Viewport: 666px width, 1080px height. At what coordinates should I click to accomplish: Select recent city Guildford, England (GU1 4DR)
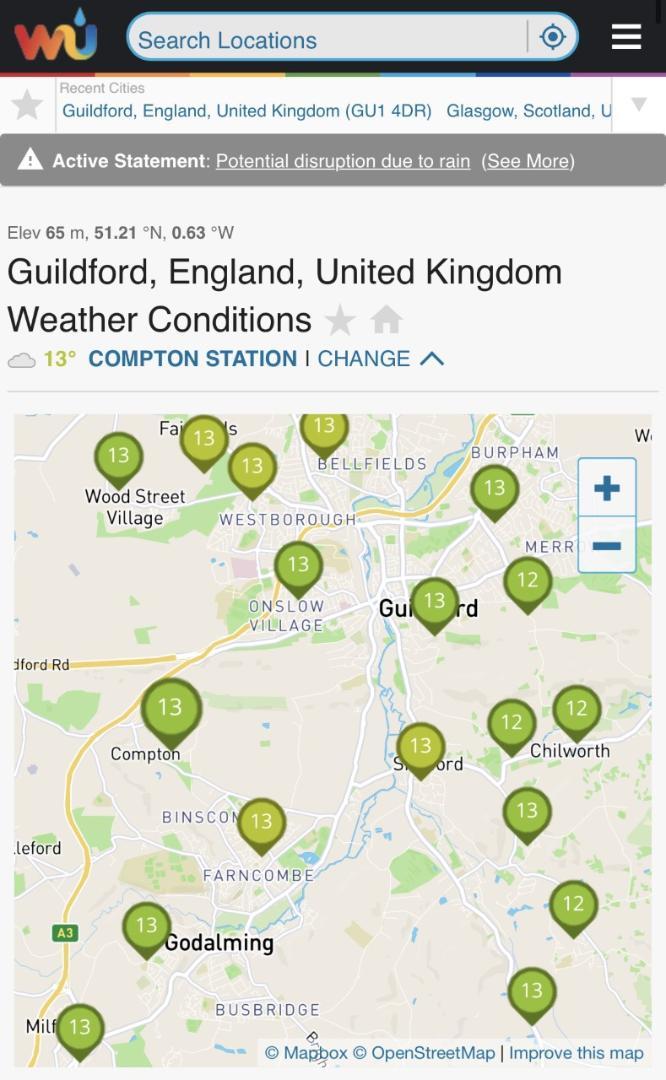tap(247, 111)
